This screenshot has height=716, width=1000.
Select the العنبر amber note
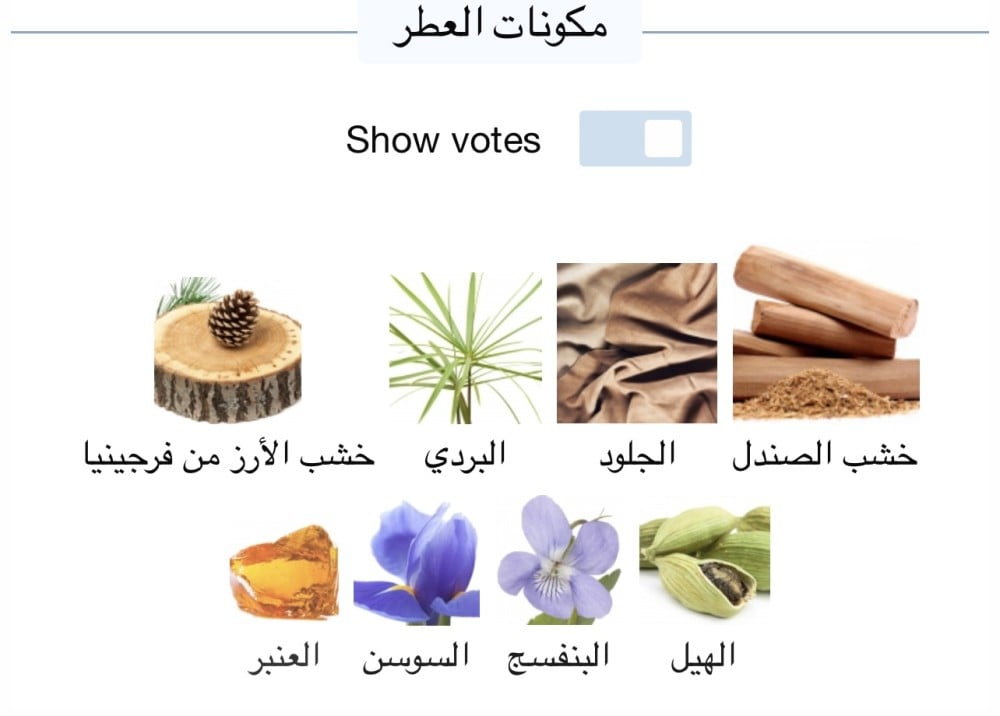(284, 597)
